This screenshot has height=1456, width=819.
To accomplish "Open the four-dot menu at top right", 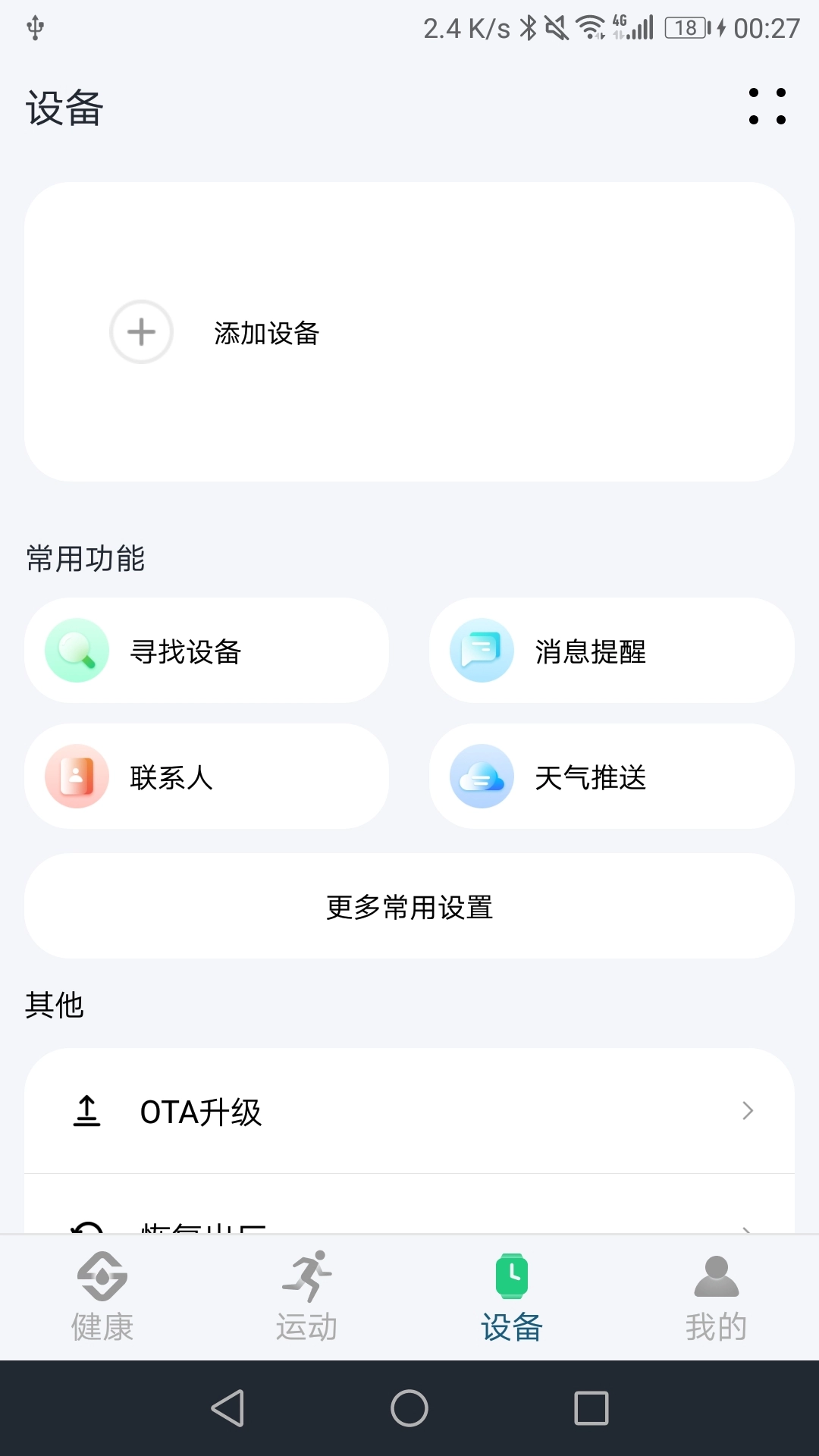I will (765, 106).
